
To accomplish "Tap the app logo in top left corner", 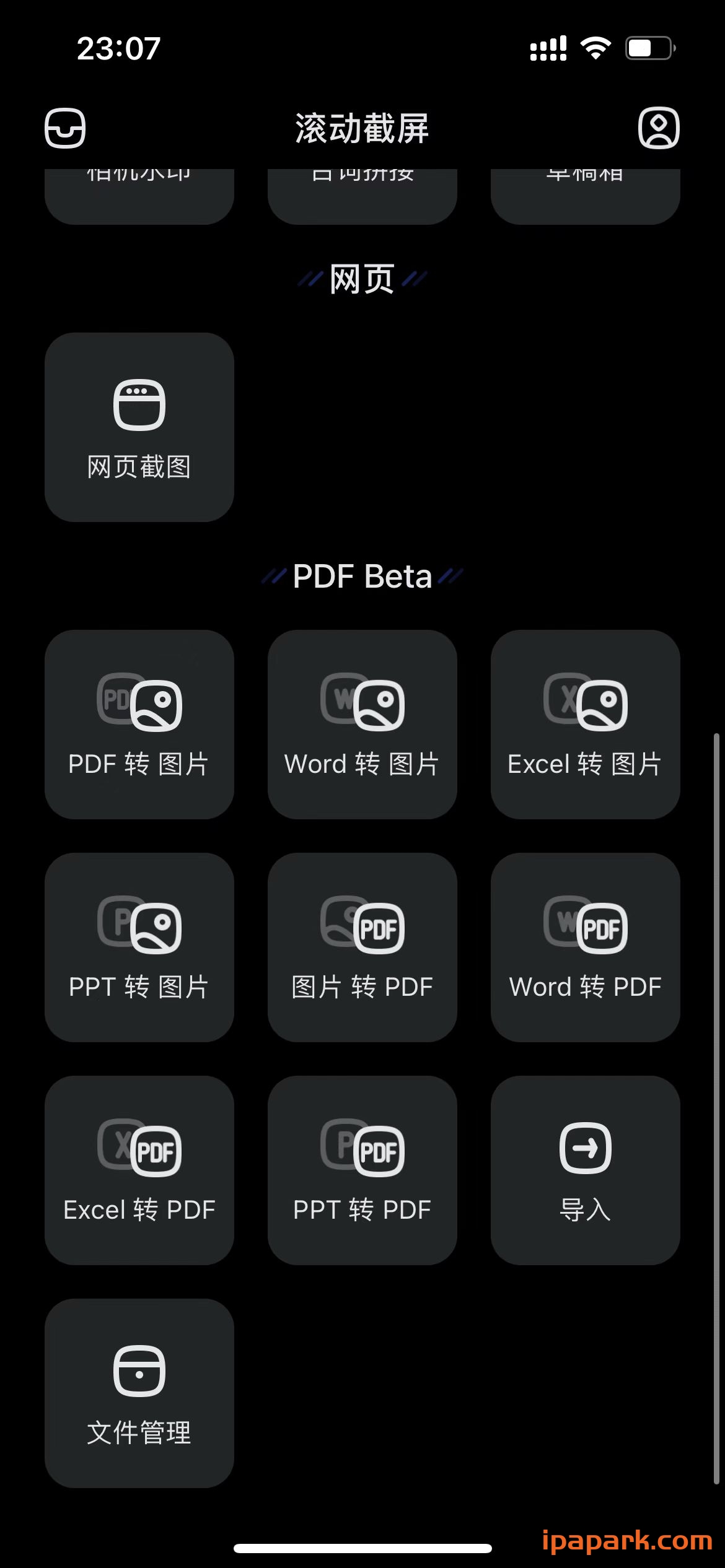I will point(64,129).
